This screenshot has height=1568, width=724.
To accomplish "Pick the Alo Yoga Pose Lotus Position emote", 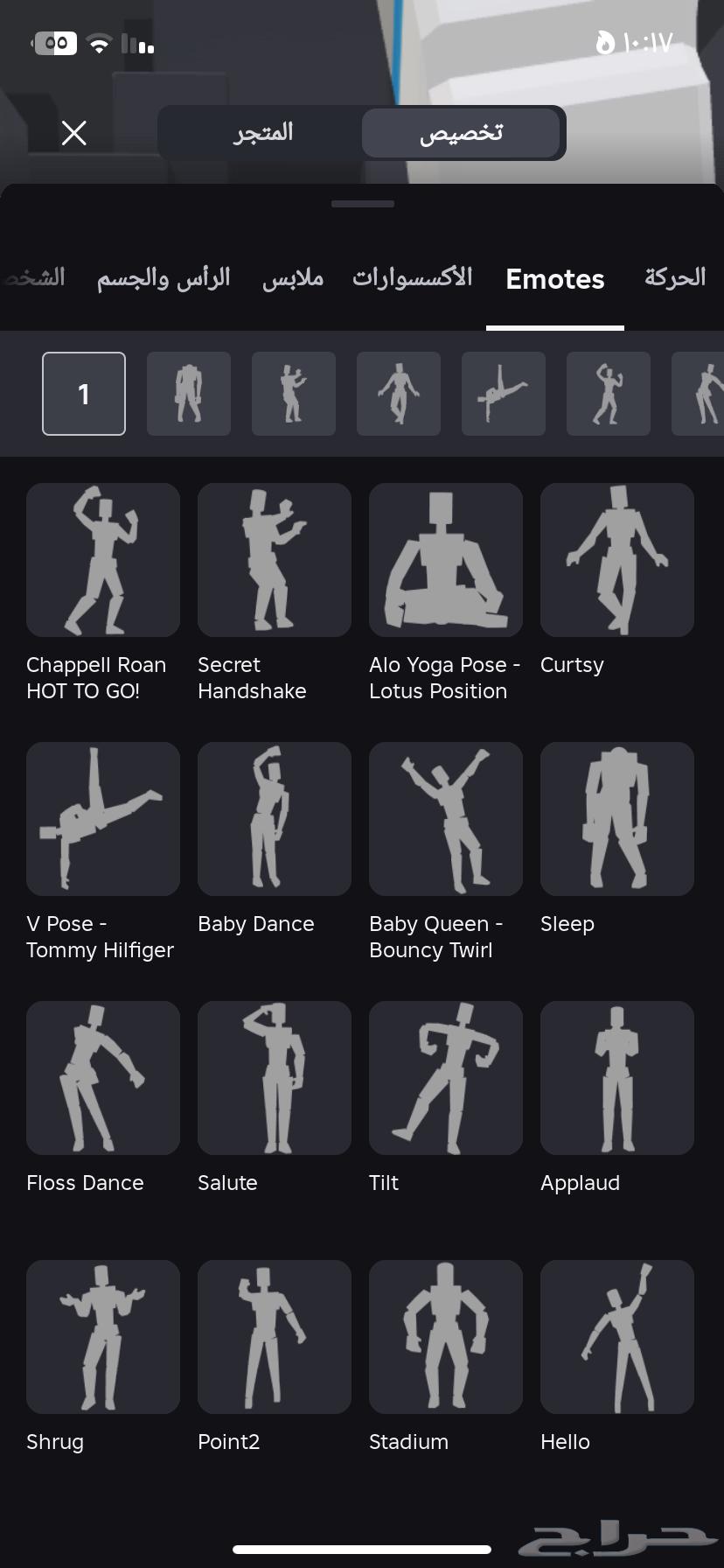I will 446,560.
